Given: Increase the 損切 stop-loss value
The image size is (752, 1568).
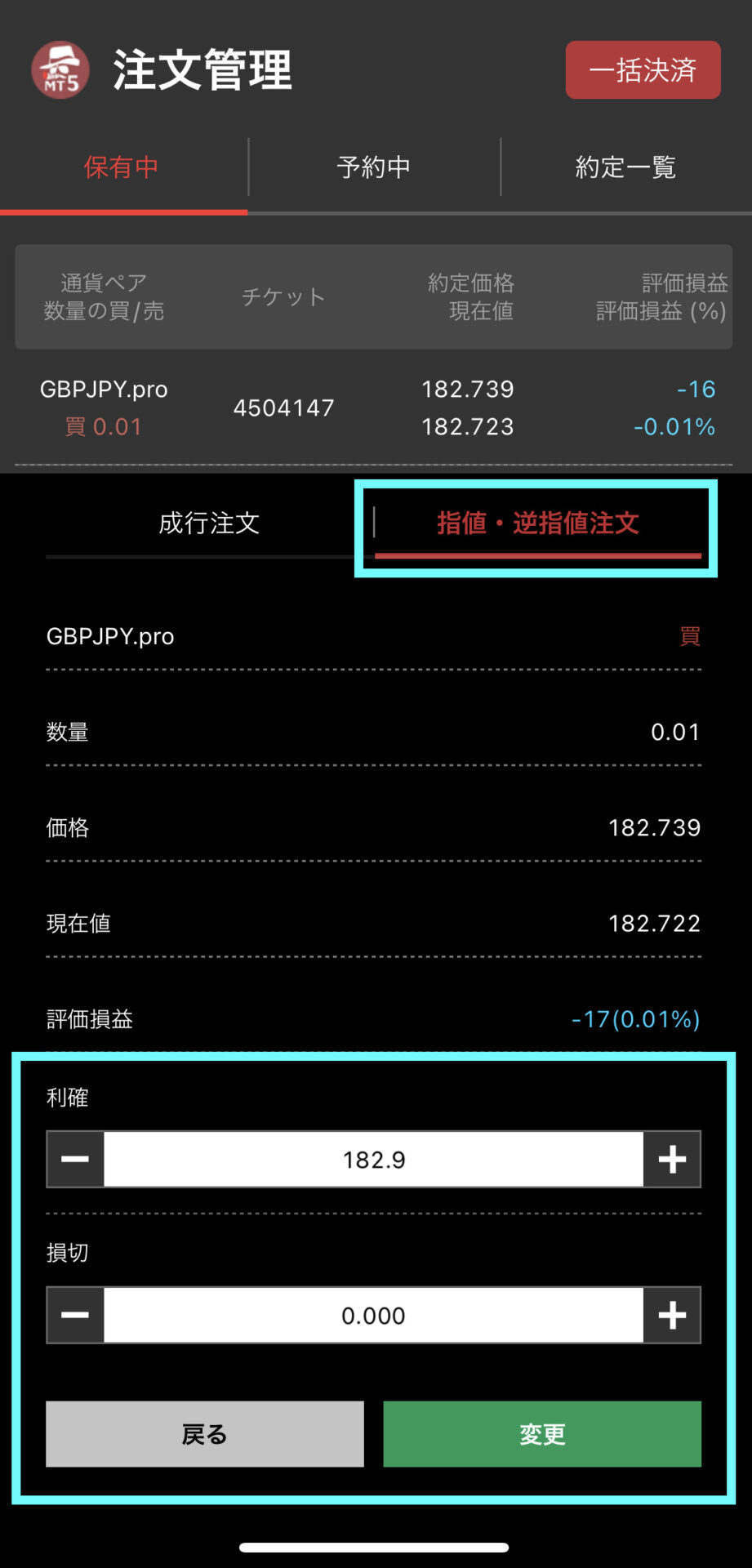Looking at the screenshot, I should point(672,1315).
